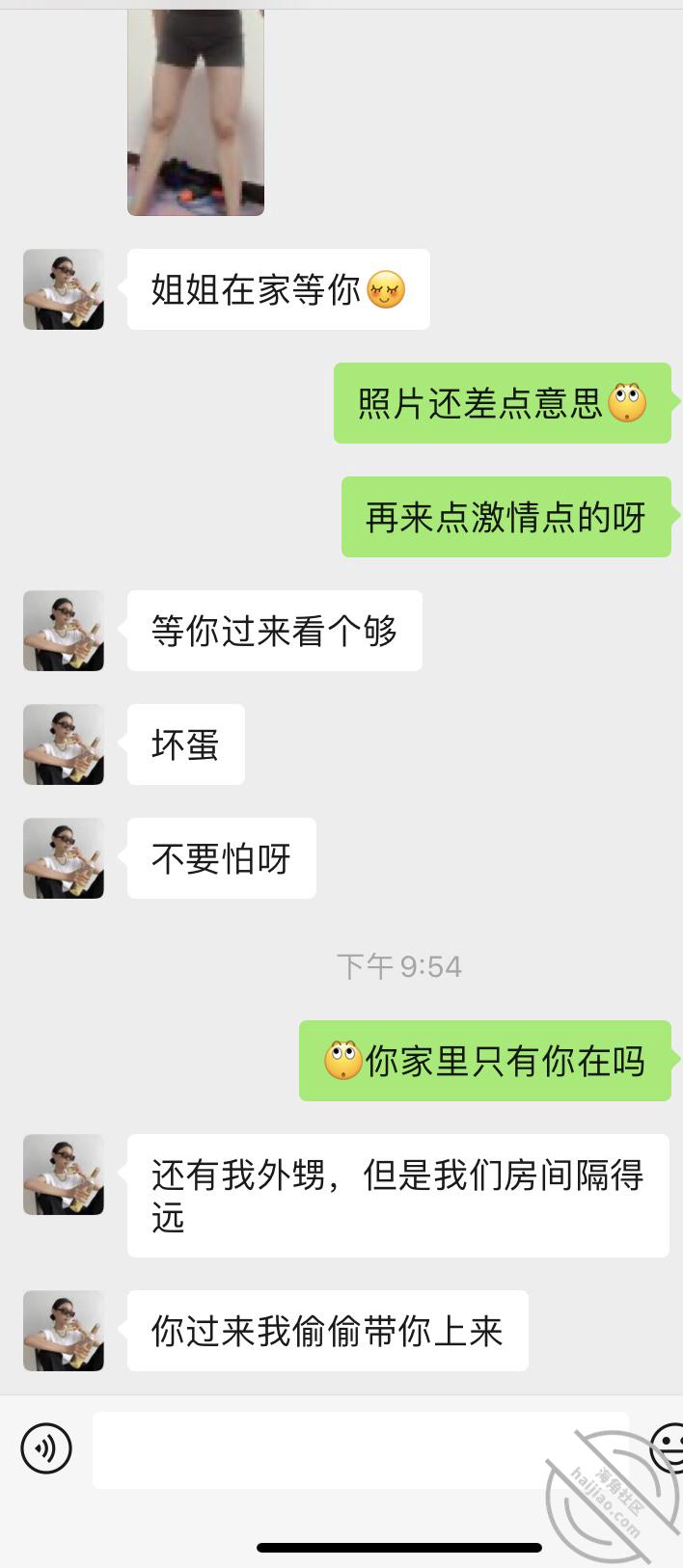Tap the voice message icon
Image resolution: width=683 pixels, height=1568 pixels.
click(x=46, y=1448)
